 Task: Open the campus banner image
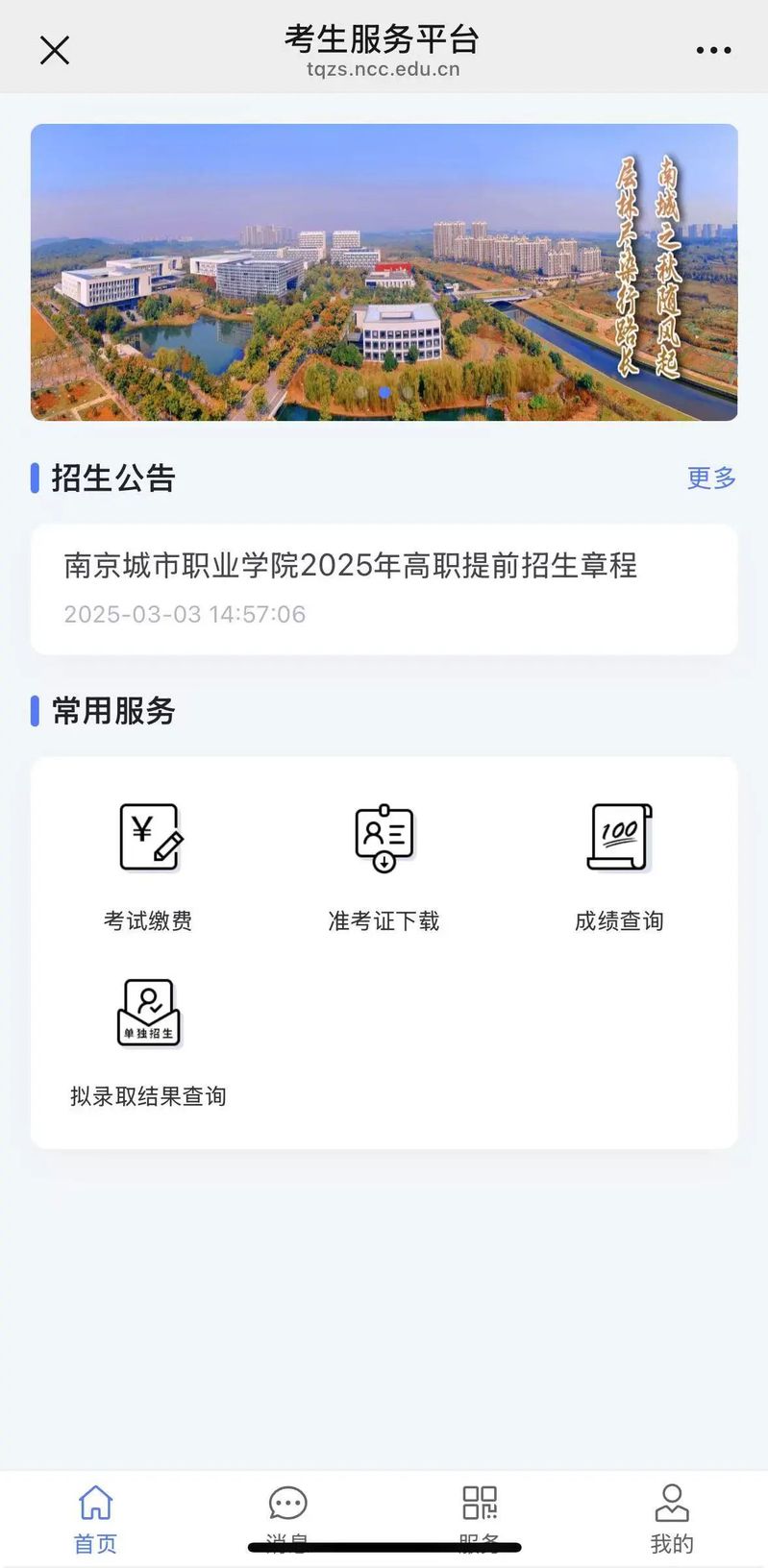384,272
